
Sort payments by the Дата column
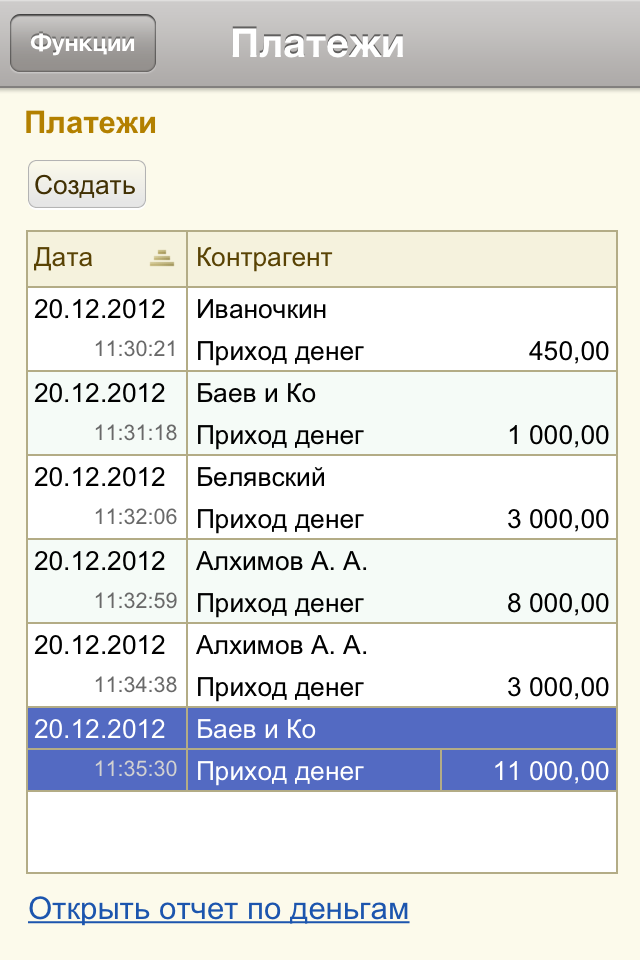107,258
